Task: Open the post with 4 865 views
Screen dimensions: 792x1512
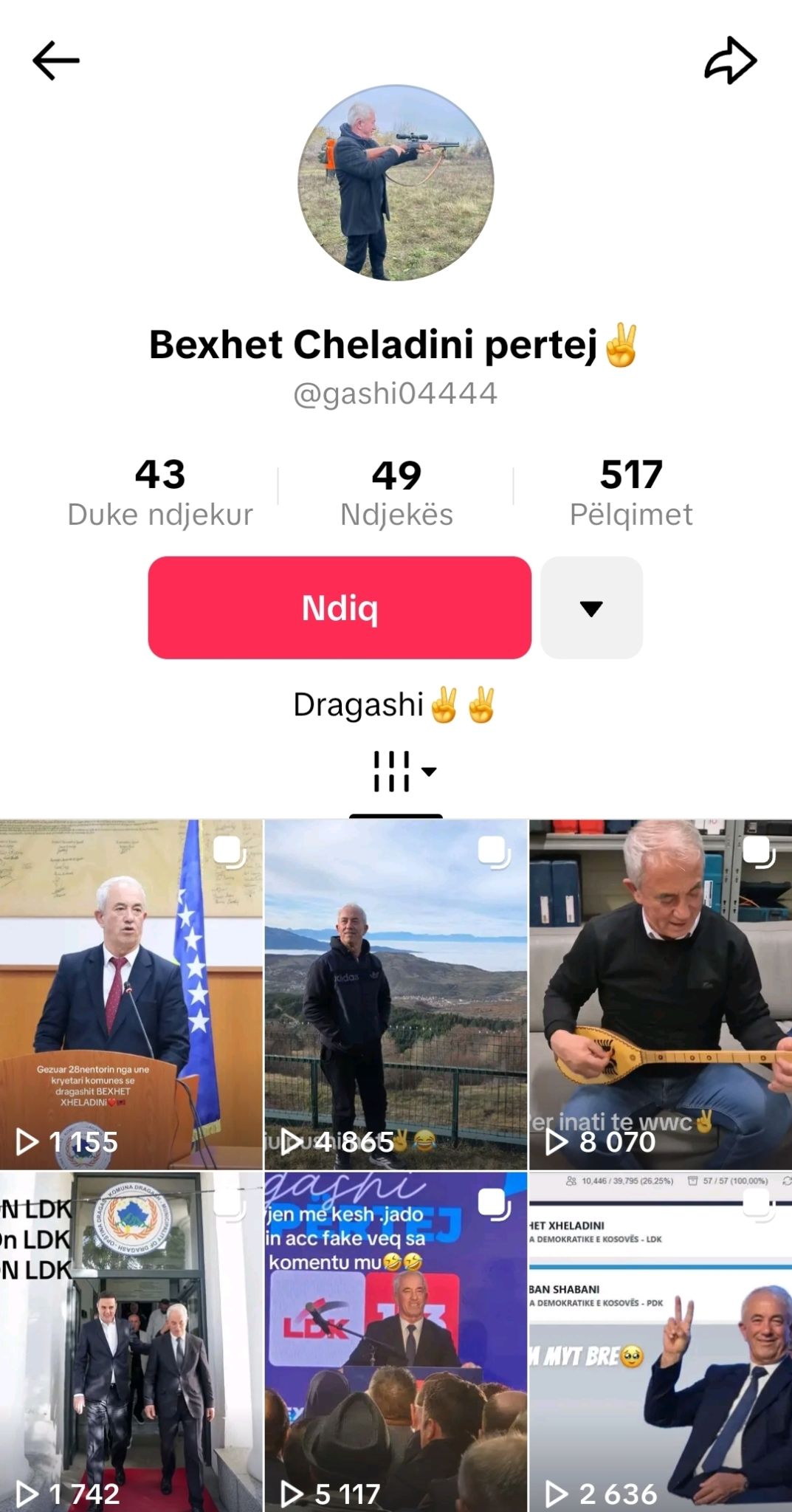Action: 396,994
